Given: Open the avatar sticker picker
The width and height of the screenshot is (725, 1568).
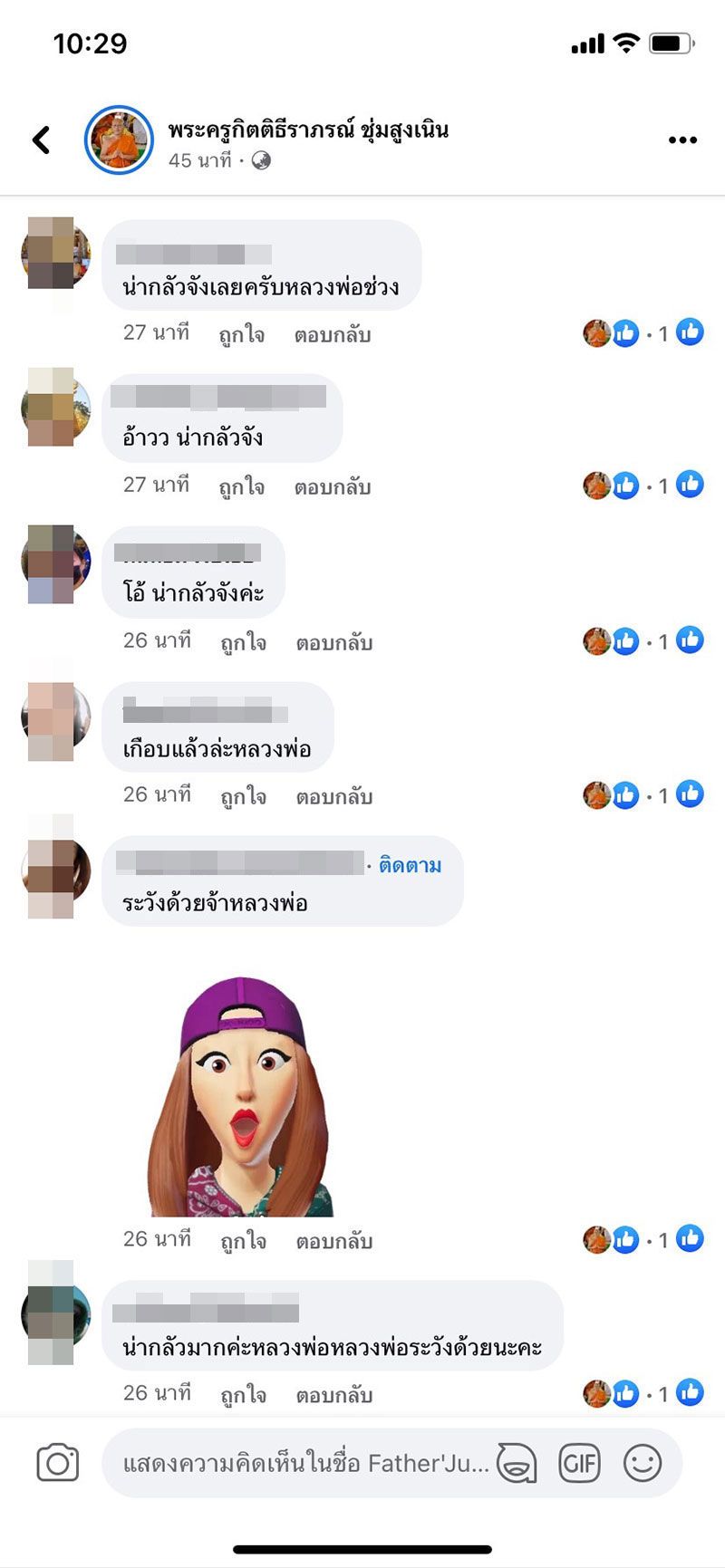Looking at the screenshot, I should click(x=517, y=1463).
